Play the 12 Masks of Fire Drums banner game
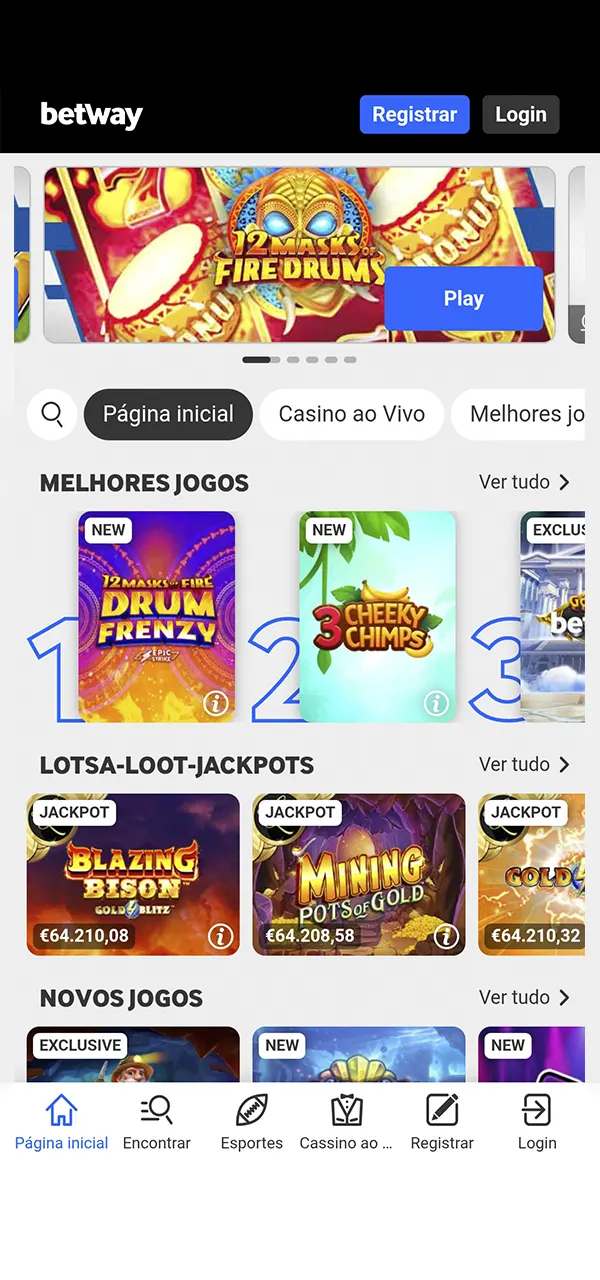 tap(463, 299)
